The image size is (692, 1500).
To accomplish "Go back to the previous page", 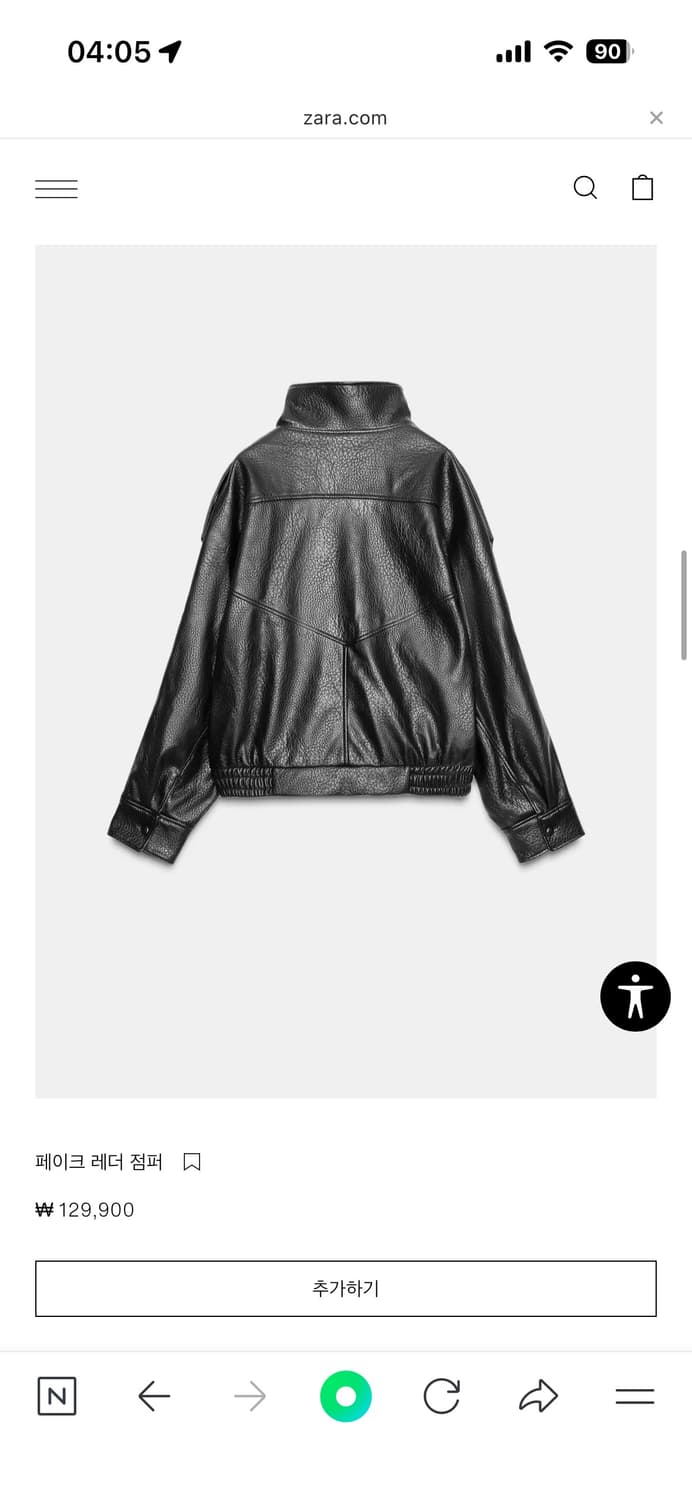I will tap(154, 1396).
